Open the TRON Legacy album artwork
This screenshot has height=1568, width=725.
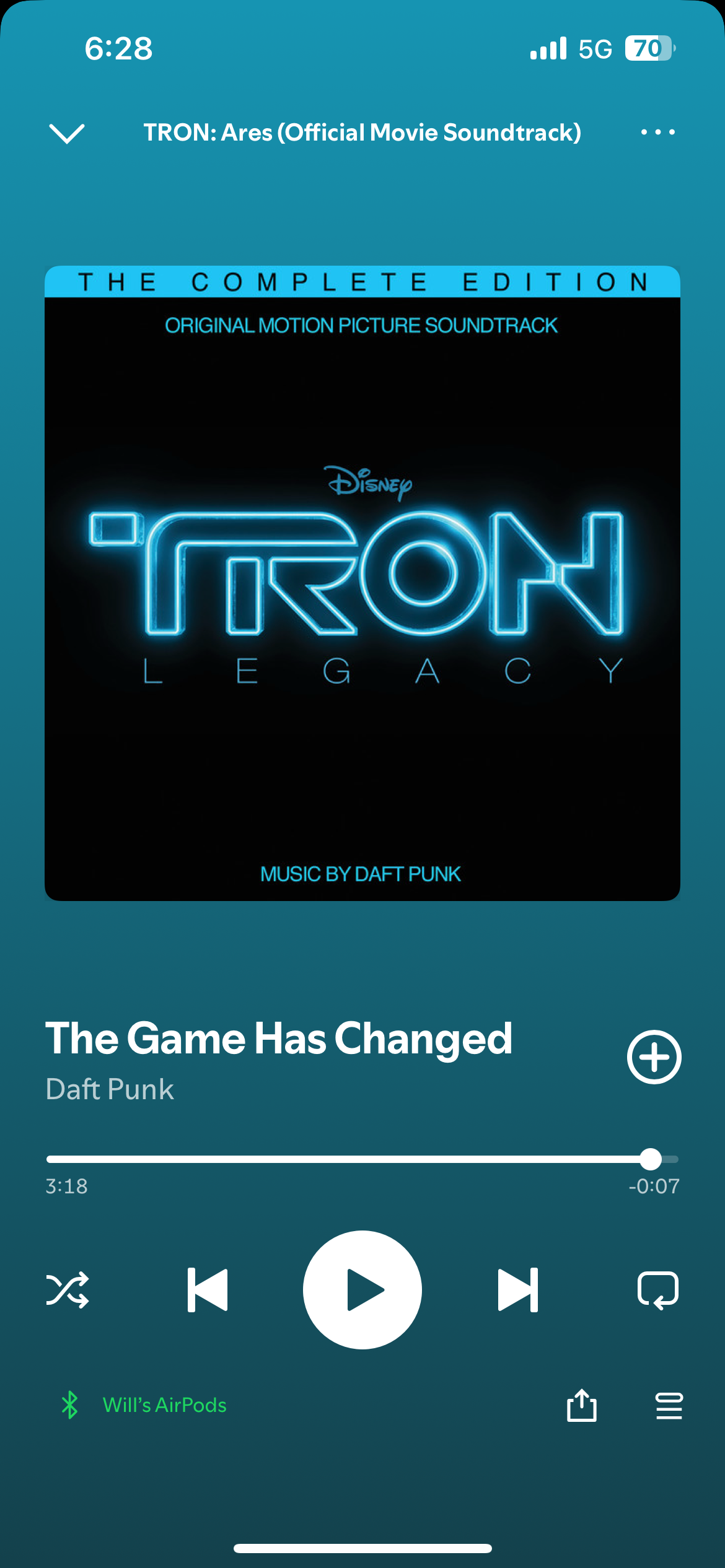click(x=362, y=583)
